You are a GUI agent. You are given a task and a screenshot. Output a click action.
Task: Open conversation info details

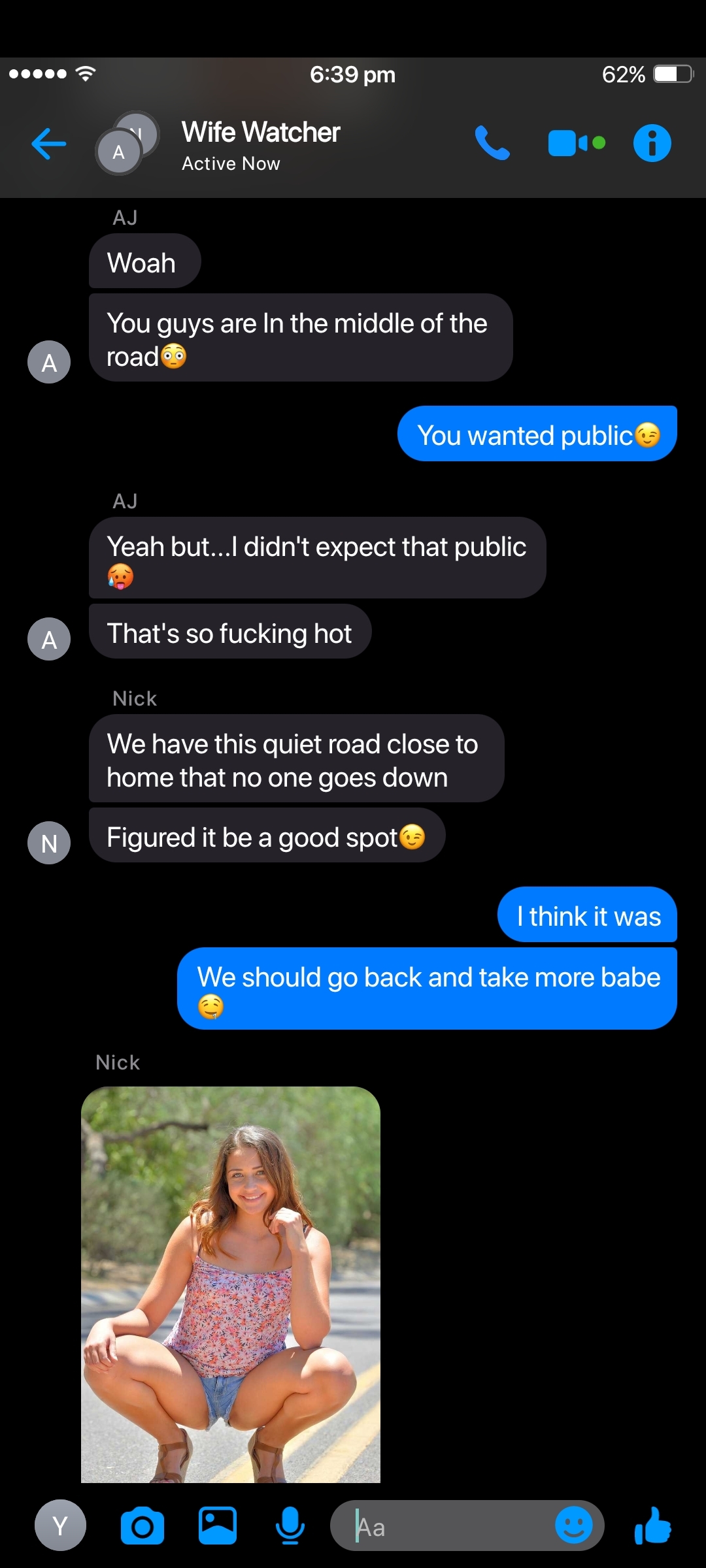[x=652, y=143]
